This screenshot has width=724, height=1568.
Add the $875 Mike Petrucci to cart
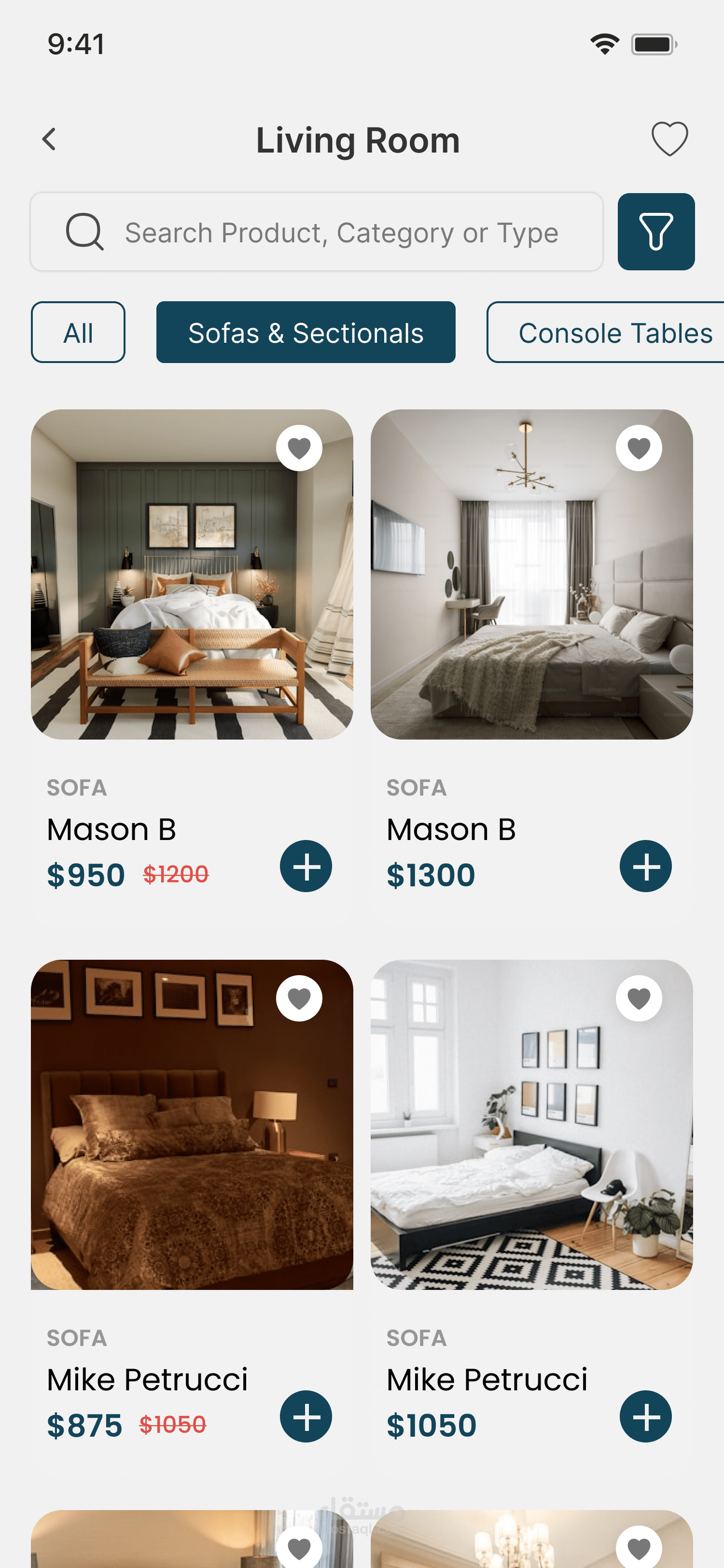[x=306, y=1416]
